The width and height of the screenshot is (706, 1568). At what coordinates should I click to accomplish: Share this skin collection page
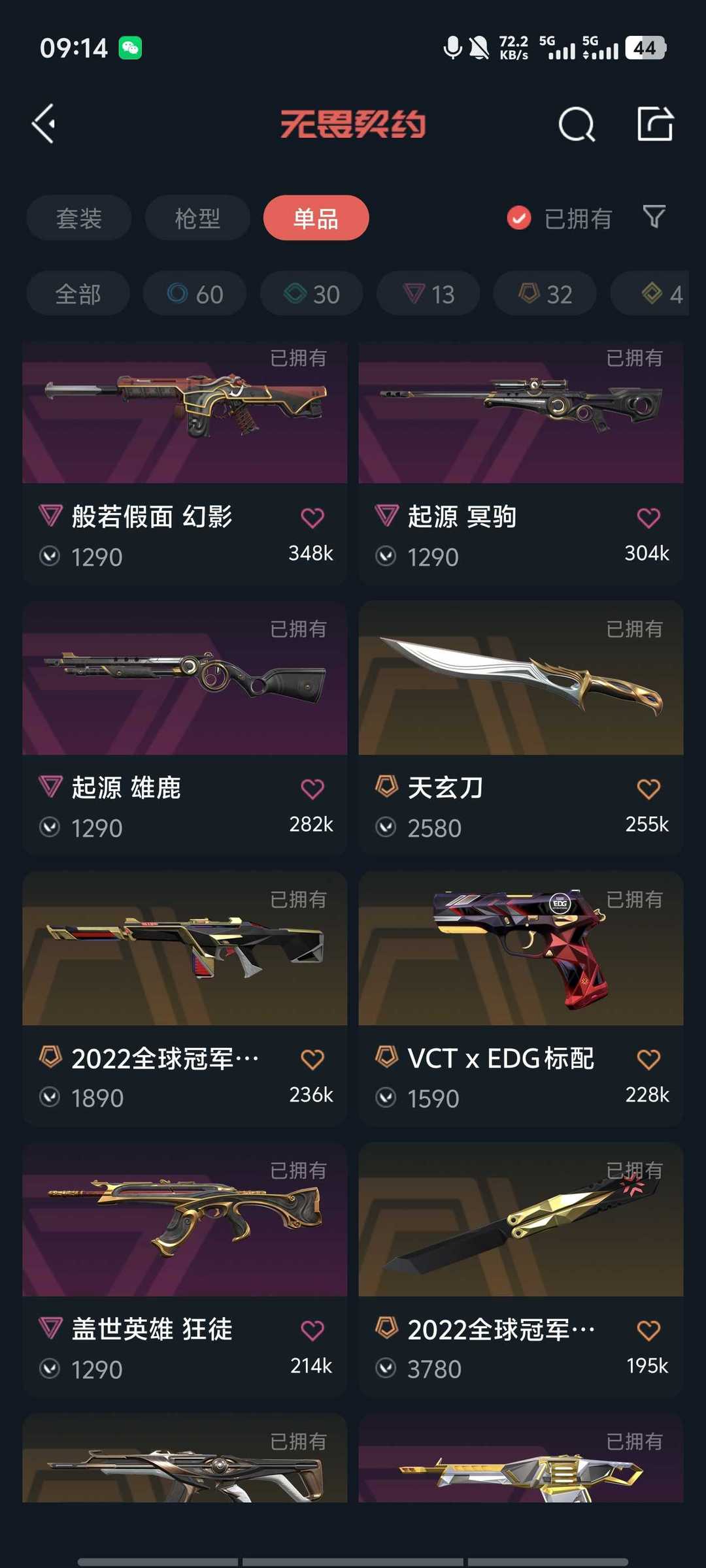point(654,123)
